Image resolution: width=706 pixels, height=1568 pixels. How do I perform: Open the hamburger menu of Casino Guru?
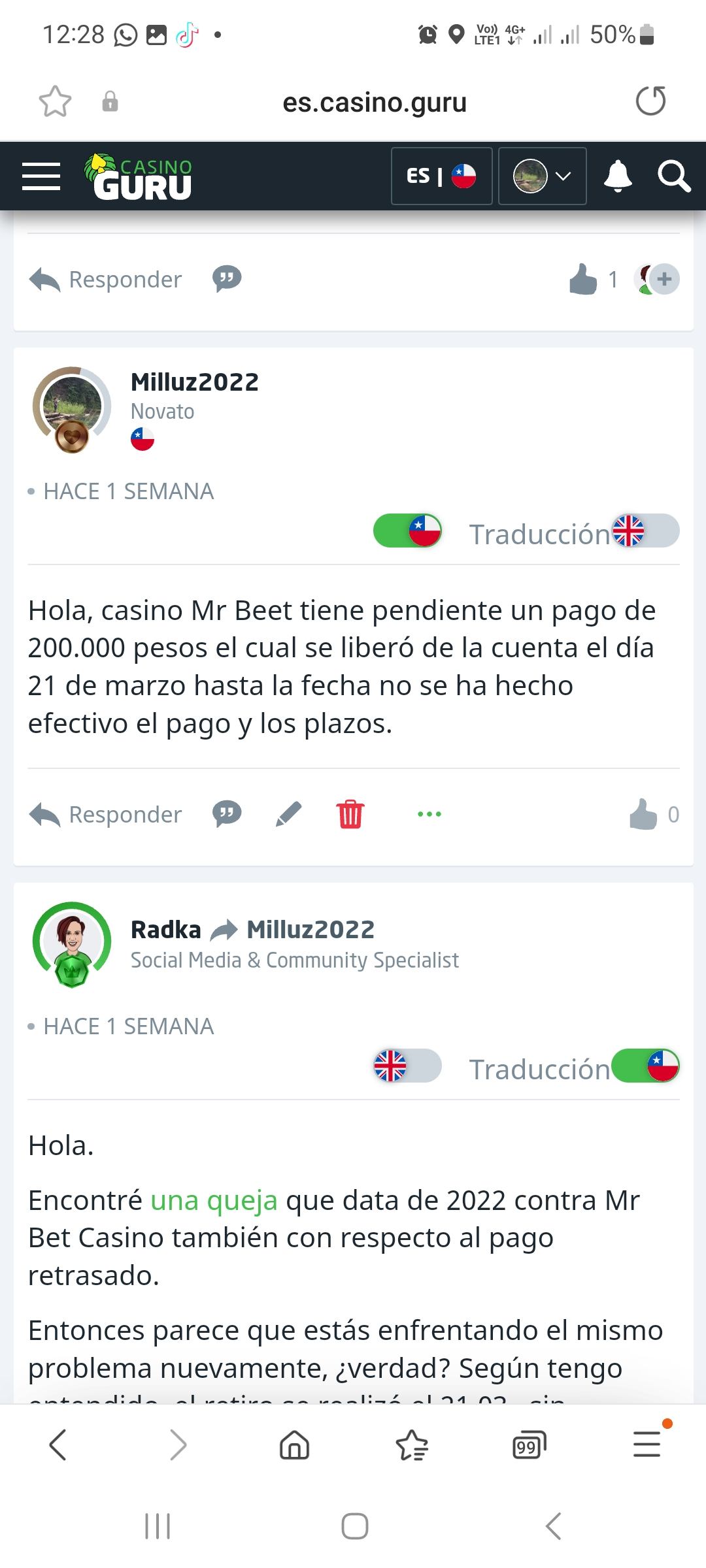click(x=41, y=176)
